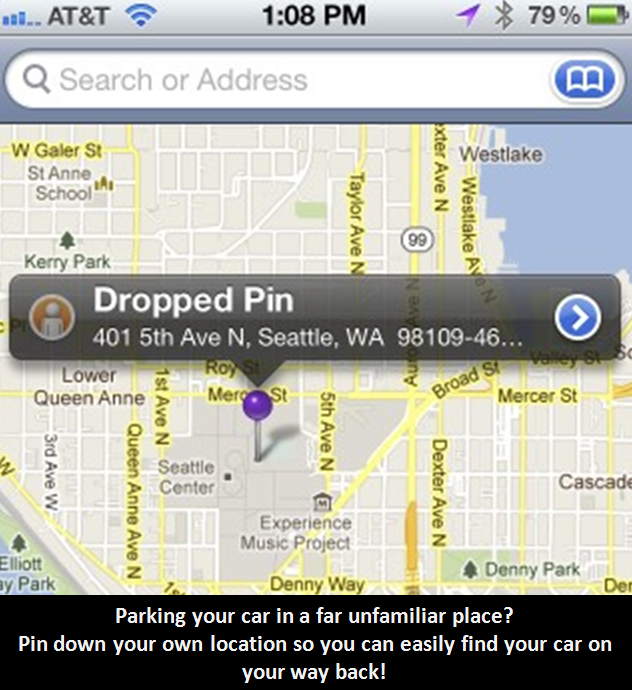
Task: Open the bookmarks book icon
Action: coord(584,80)
